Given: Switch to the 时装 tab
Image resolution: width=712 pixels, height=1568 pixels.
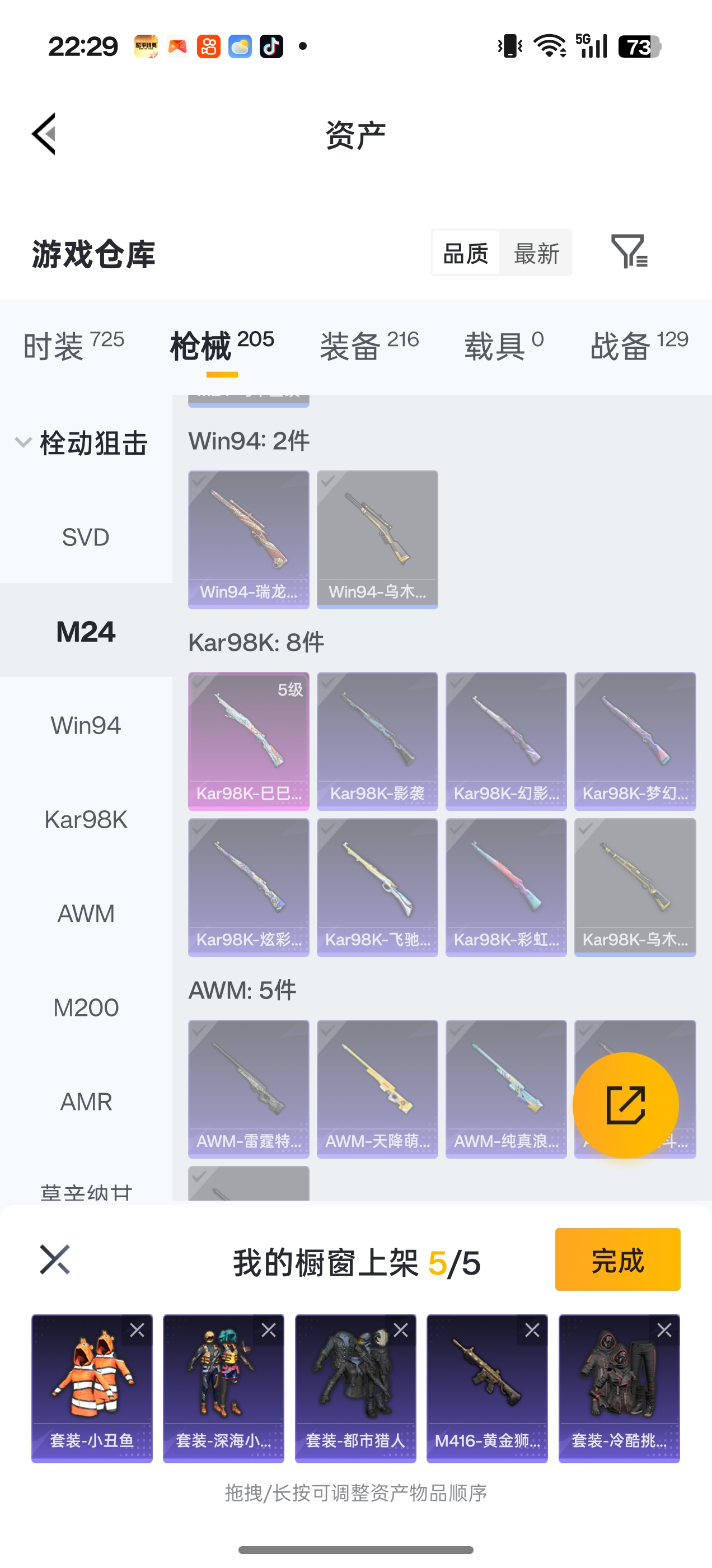Looking at the screenshot, I should point(74,346).
